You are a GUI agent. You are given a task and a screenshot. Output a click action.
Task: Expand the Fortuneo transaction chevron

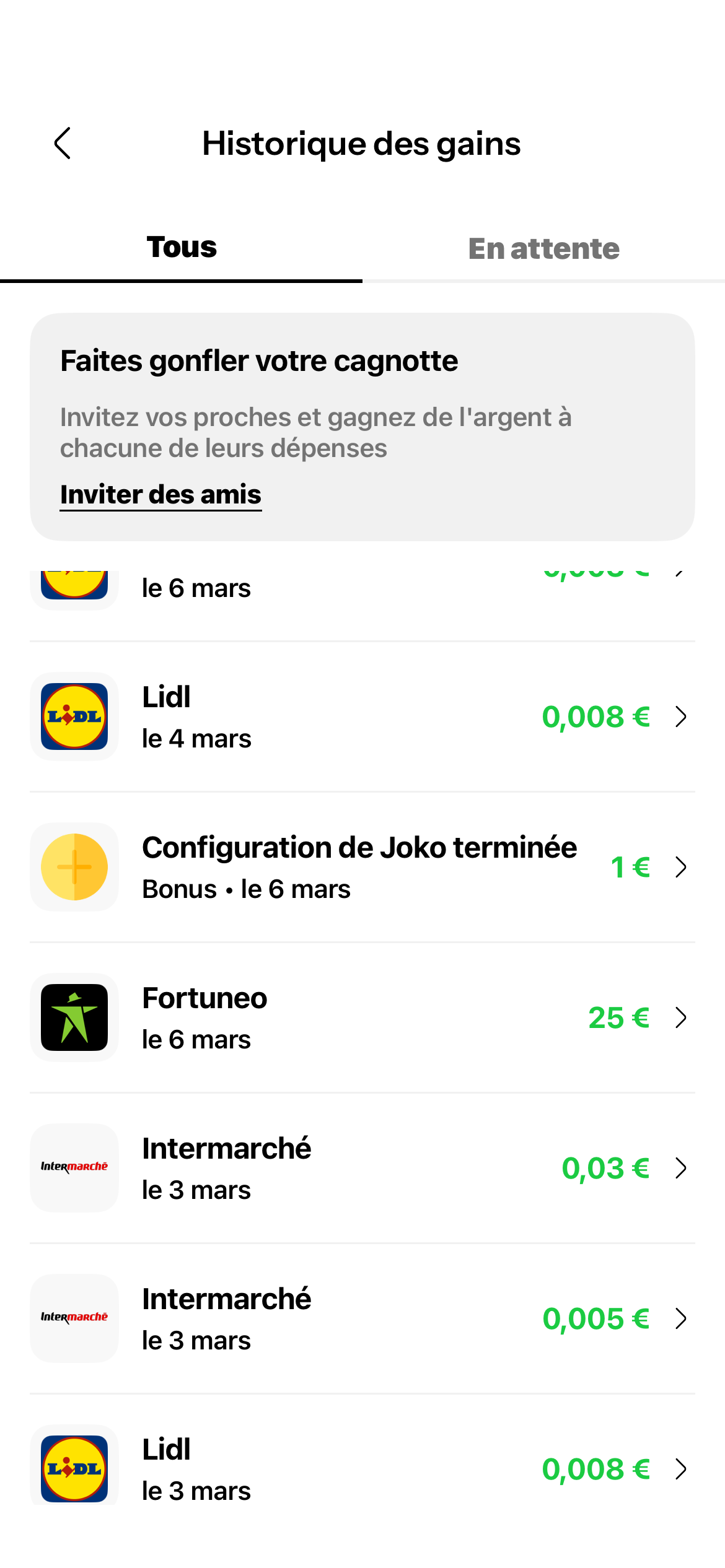point(682,1018)
